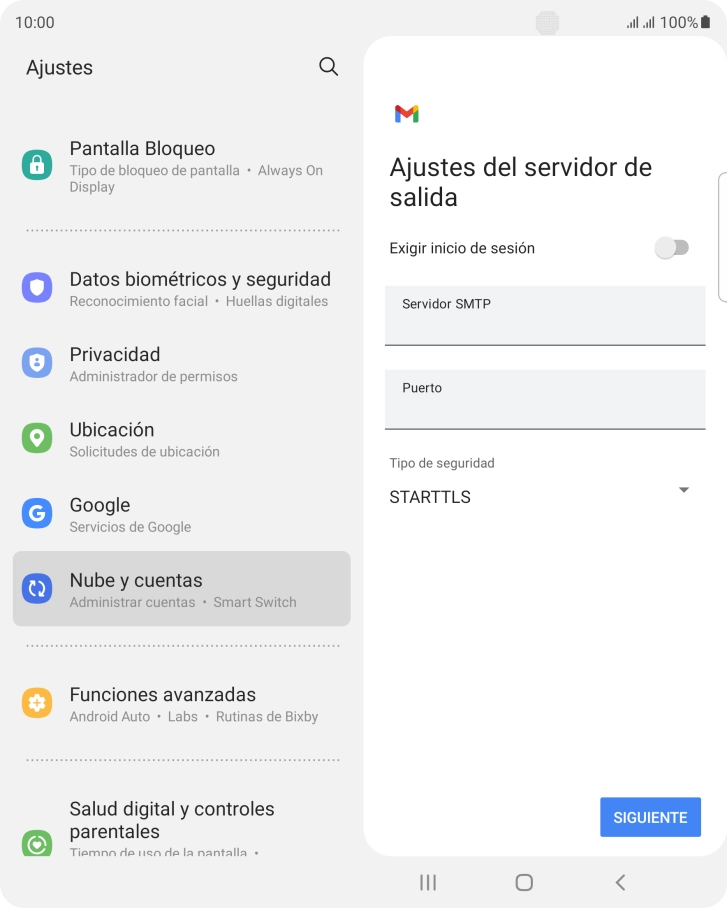727x908 pixels.
Task: Open Funciones avanzadas
Action: coord(181,703)
